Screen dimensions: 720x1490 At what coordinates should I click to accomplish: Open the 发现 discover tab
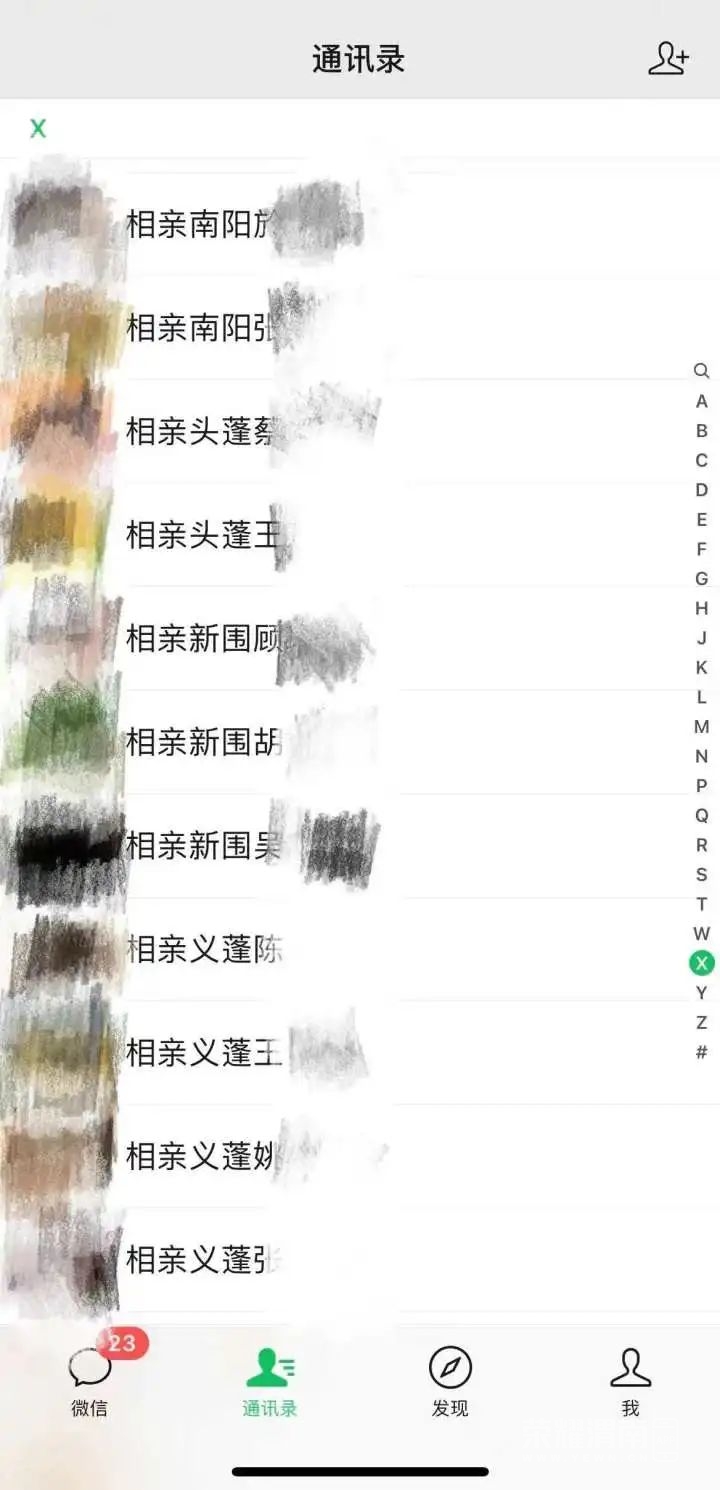click(450, 1380)
